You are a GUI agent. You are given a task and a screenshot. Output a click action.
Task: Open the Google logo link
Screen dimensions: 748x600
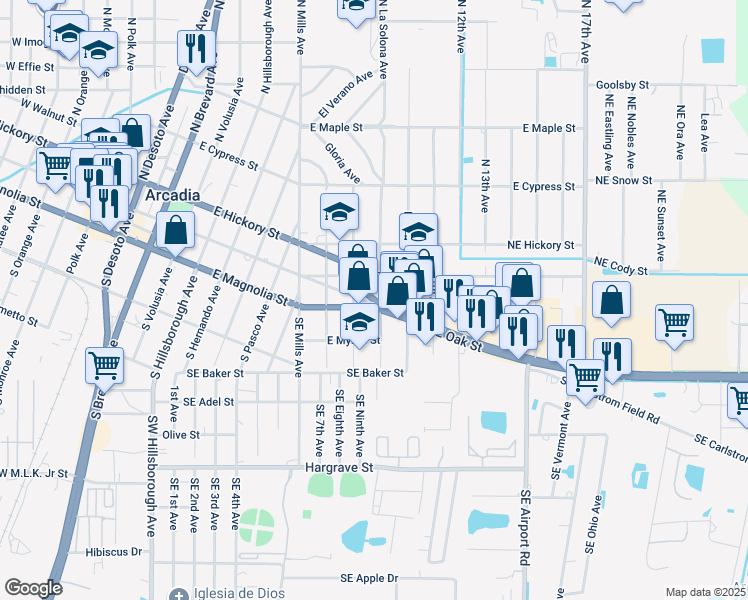pos(32,588)
